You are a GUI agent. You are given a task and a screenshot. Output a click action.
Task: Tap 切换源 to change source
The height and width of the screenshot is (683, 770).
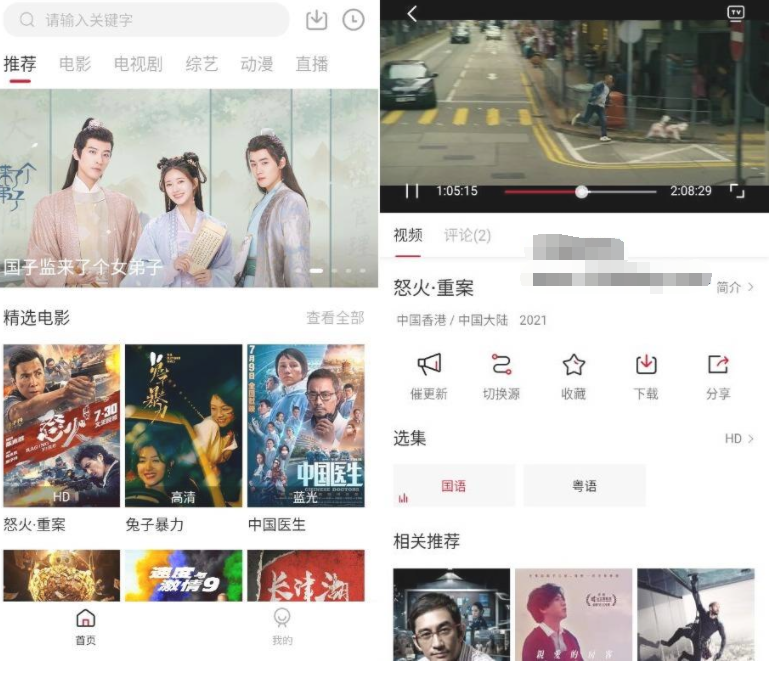[x=501, y=376]
